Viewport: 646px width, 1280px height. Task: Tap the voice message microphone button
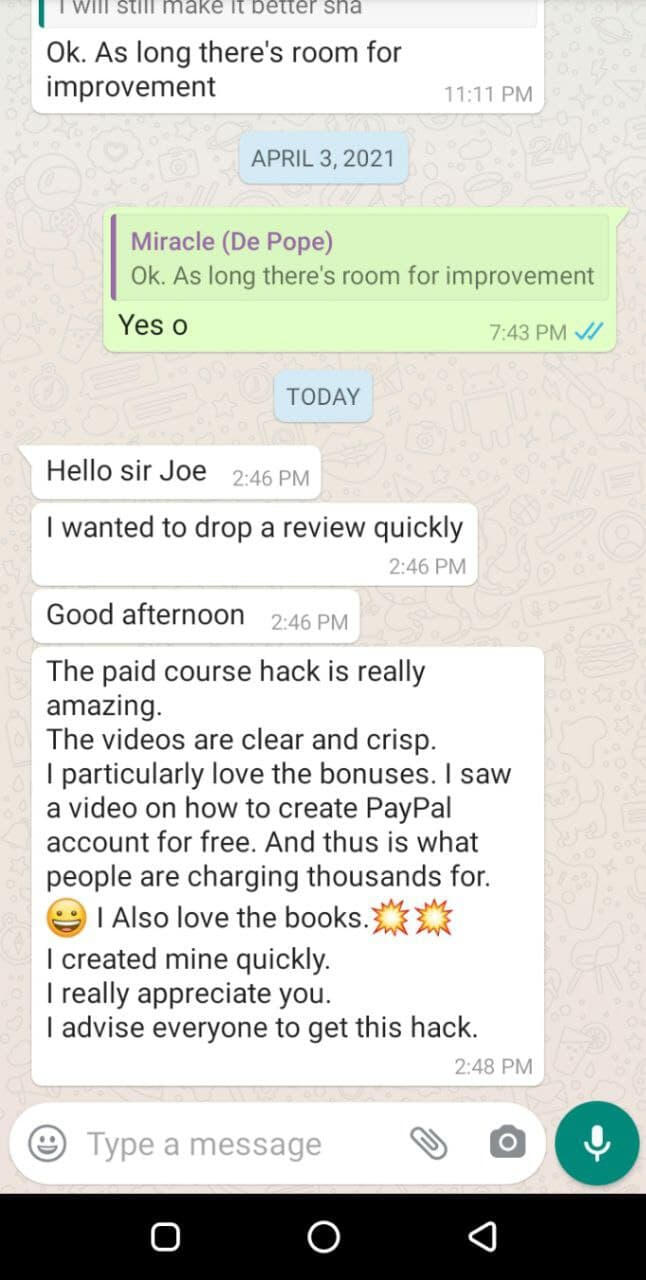point(597,1142)
